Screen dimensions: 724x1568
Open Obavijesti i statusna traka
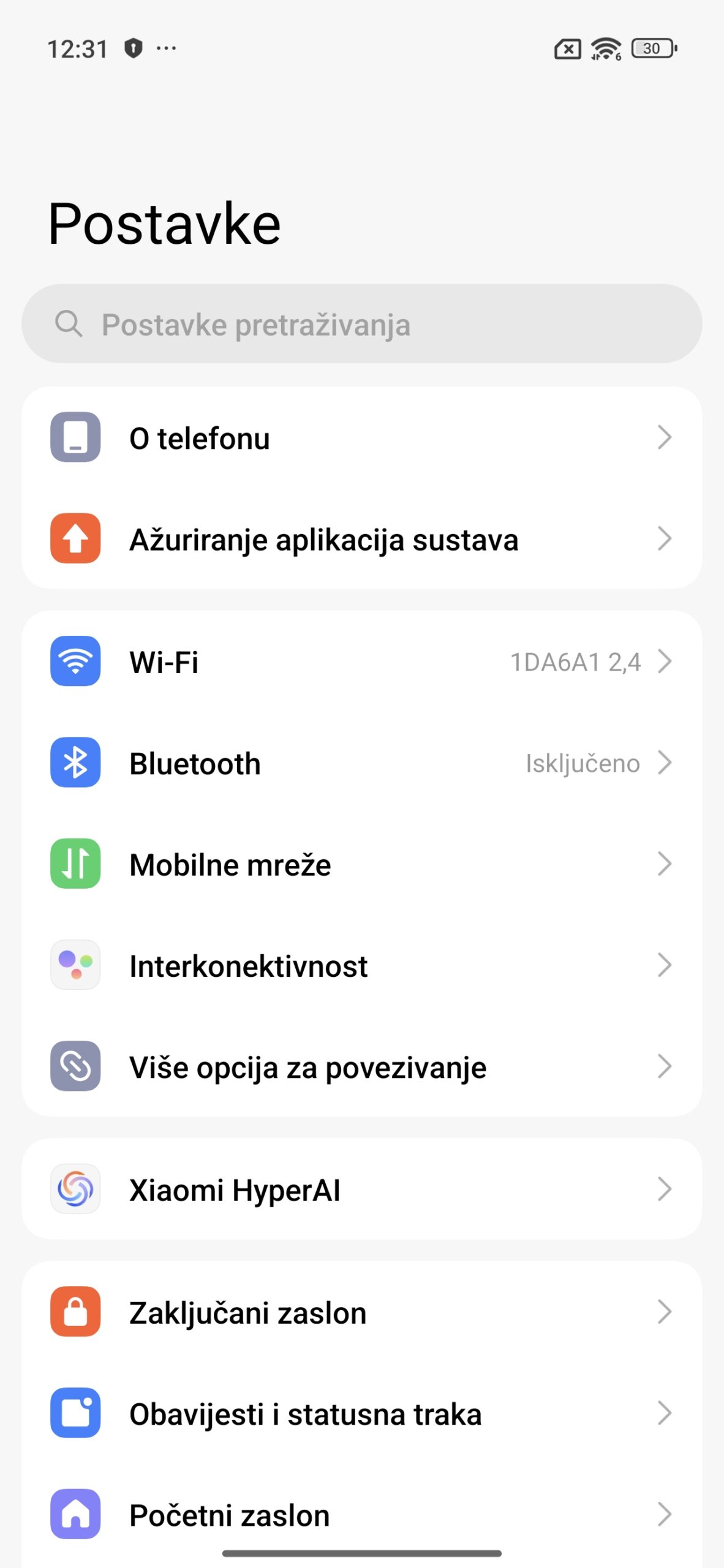(x=361, y=1414)
